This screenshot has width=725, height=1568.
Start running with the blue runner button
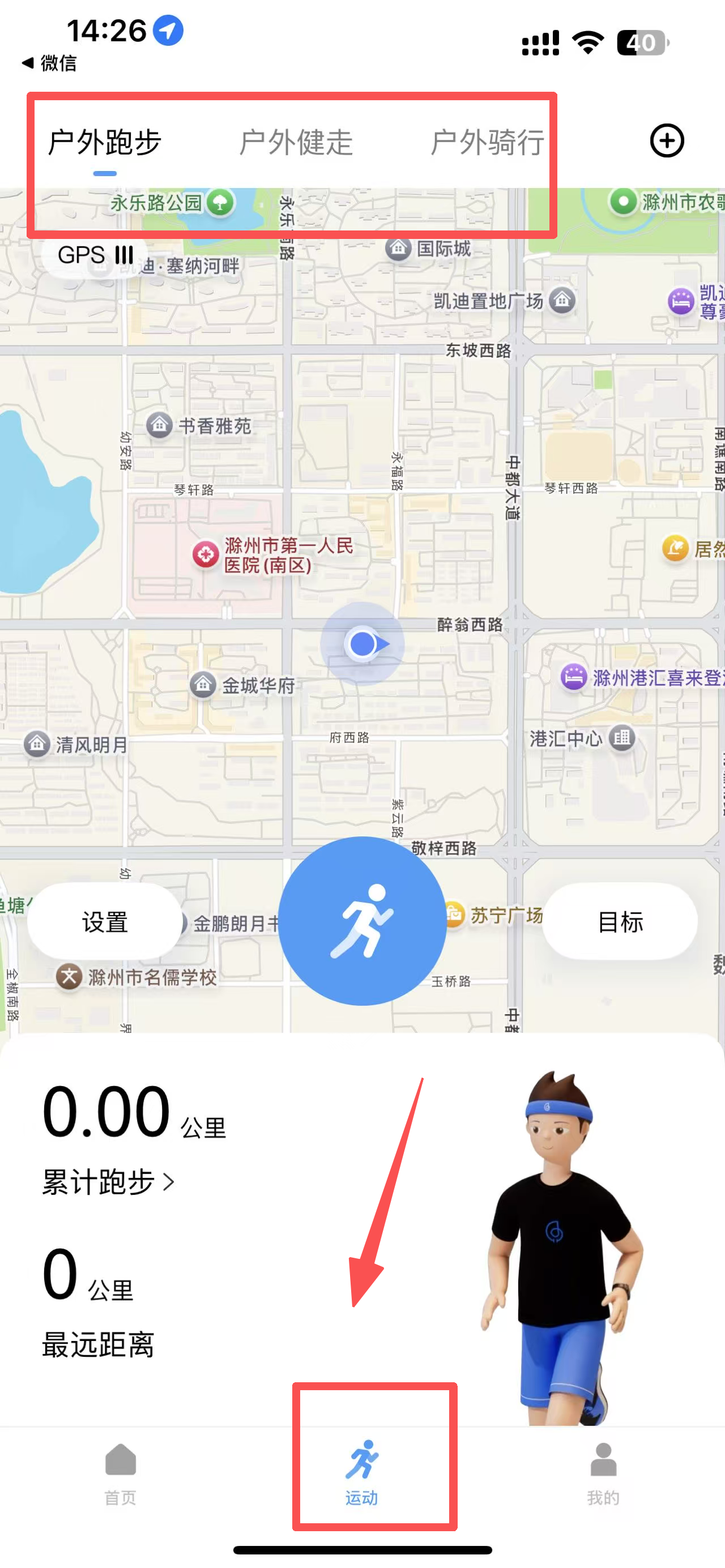click(x=362, y=920)
